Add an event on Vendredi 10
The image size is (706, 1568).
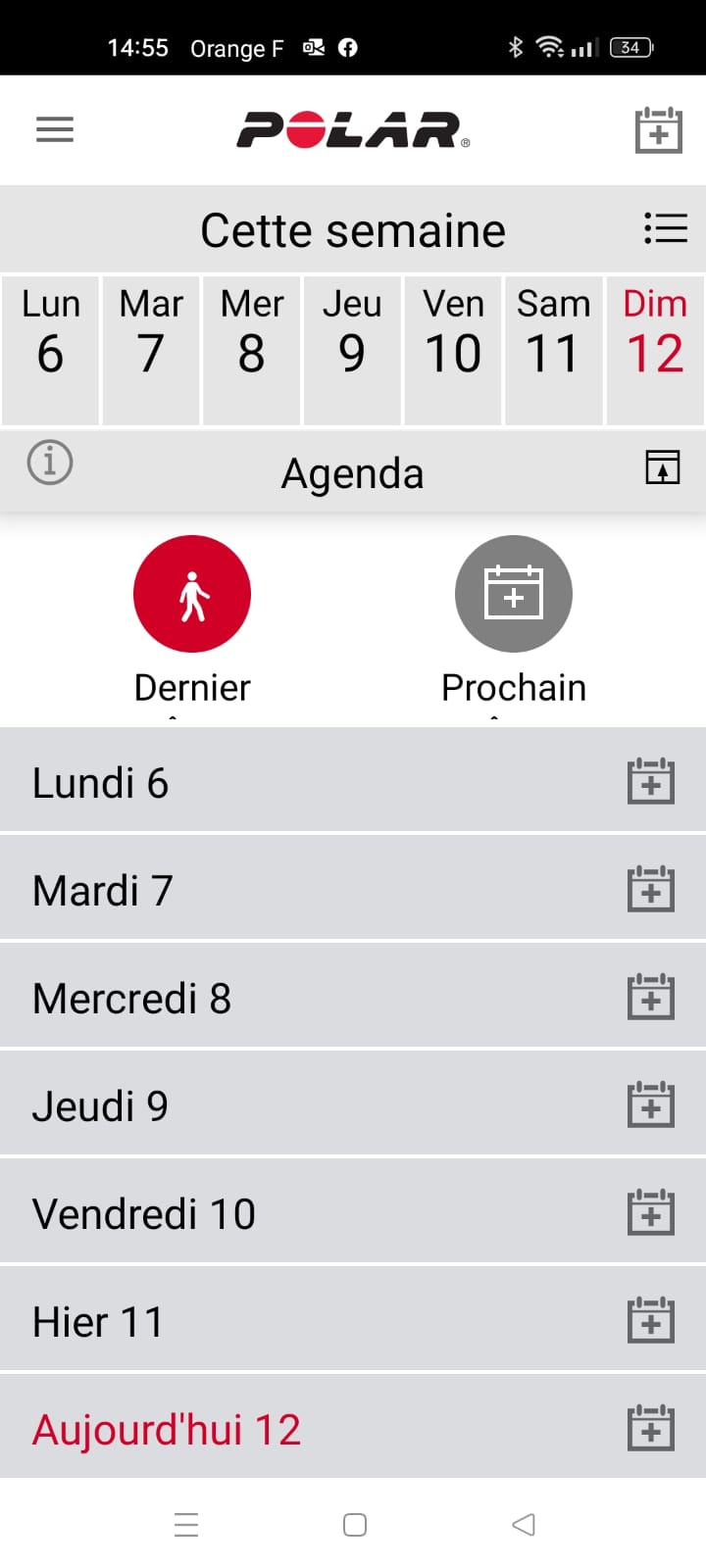click(650, 1212)
